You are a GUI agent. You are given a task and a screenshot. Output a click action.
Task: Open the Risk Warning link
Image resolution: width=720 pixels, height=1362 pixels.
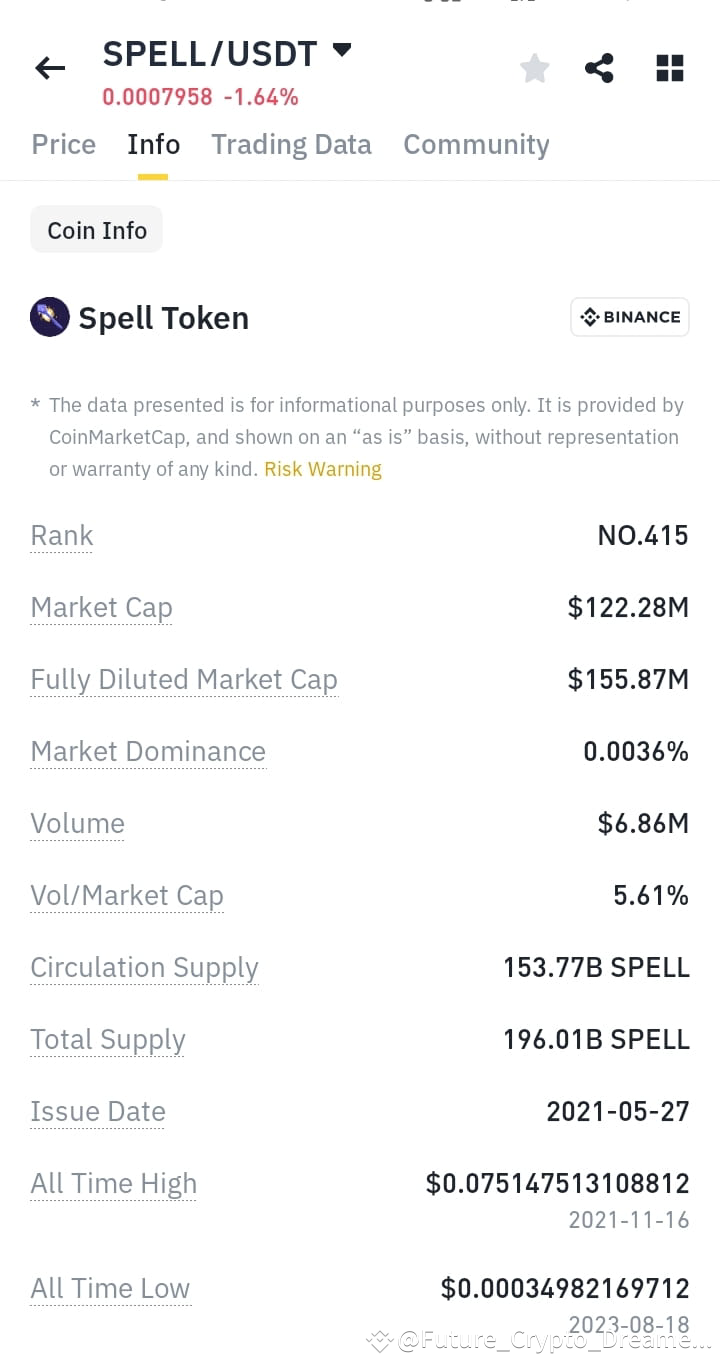[x=322, y=469]
